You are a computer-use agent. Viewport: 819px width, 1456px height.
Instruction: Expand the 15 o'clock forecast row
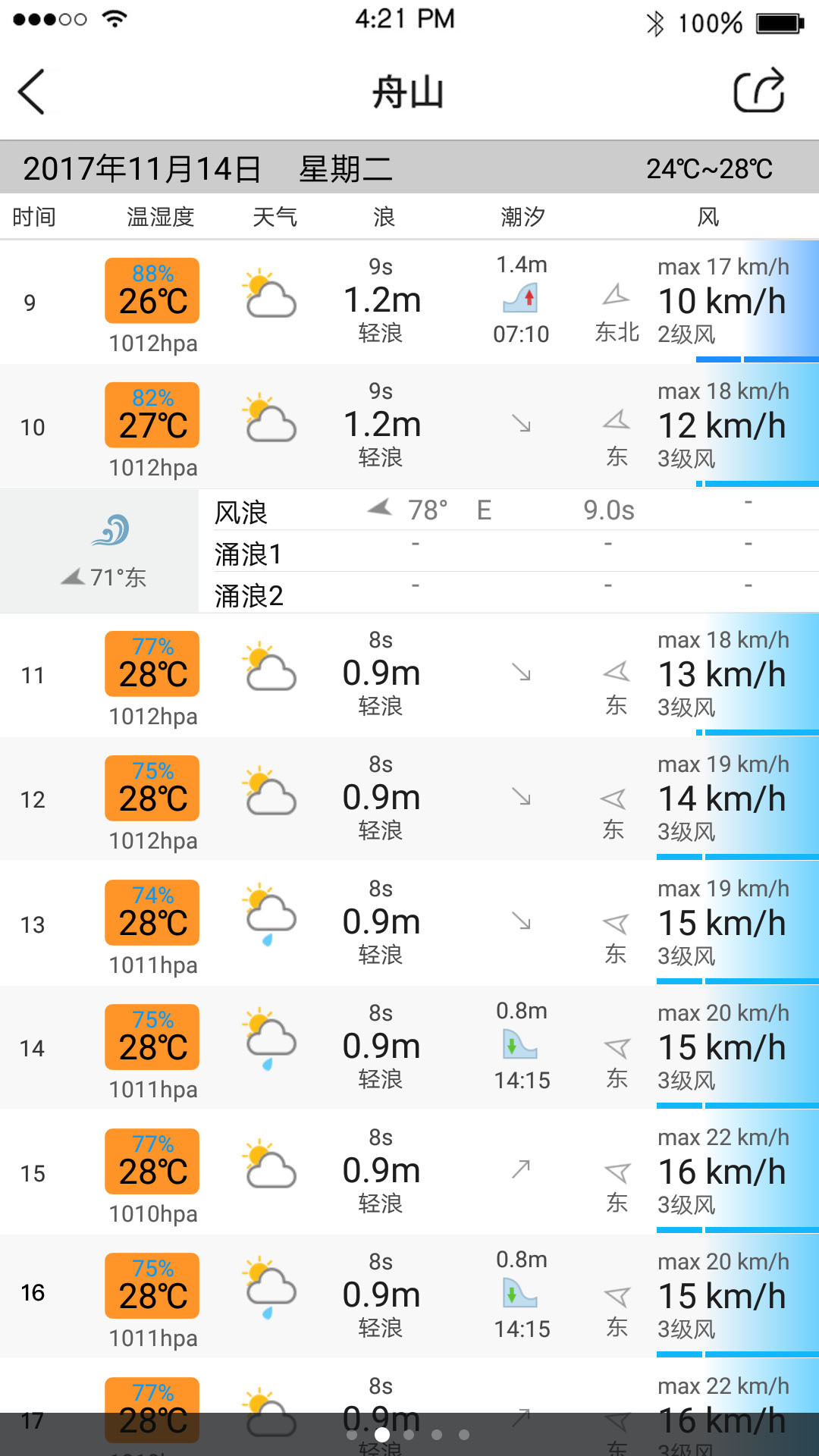409,1172
